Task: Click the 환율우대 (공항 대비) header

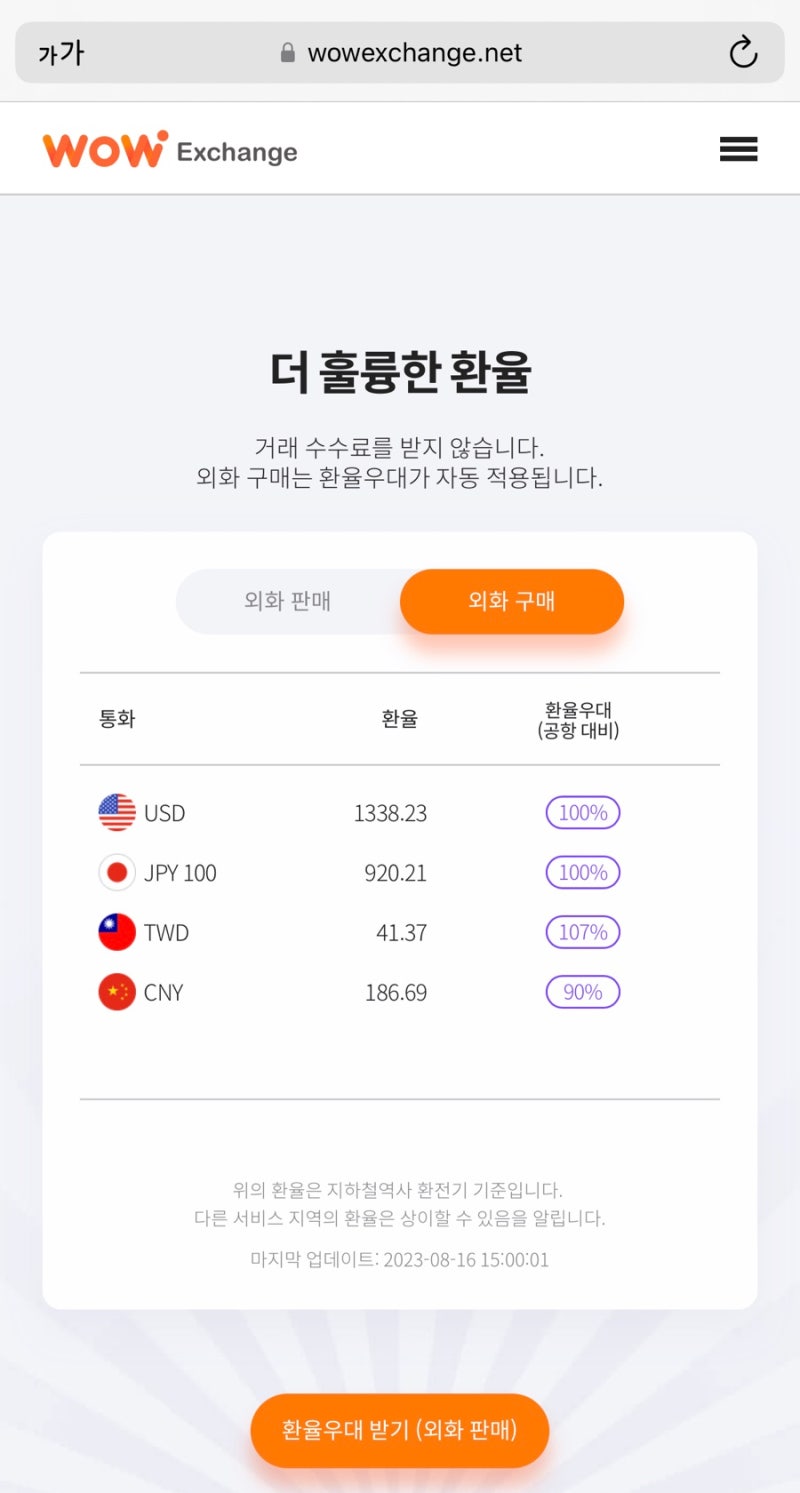Action: coord(583,719)
